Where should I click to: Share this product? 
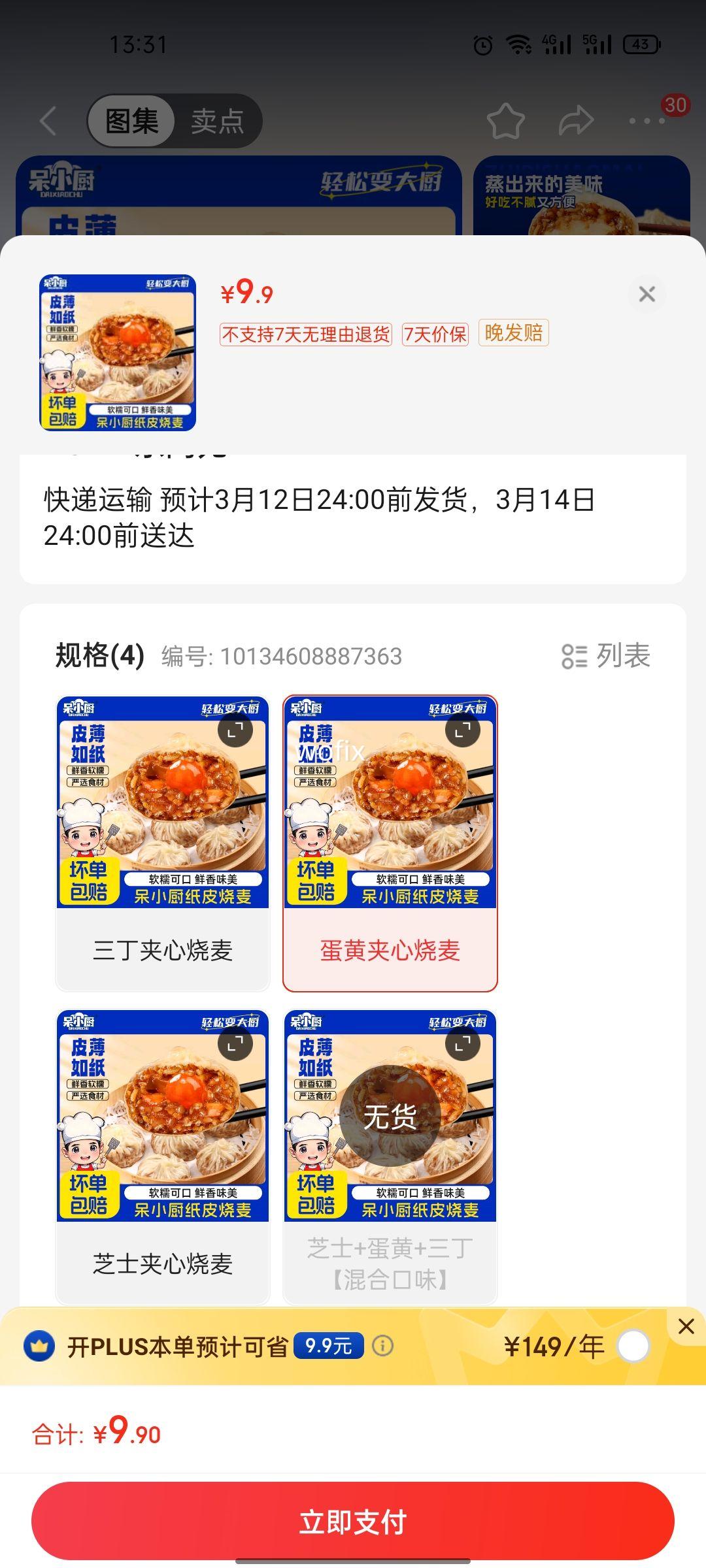(x=576, y=121)
